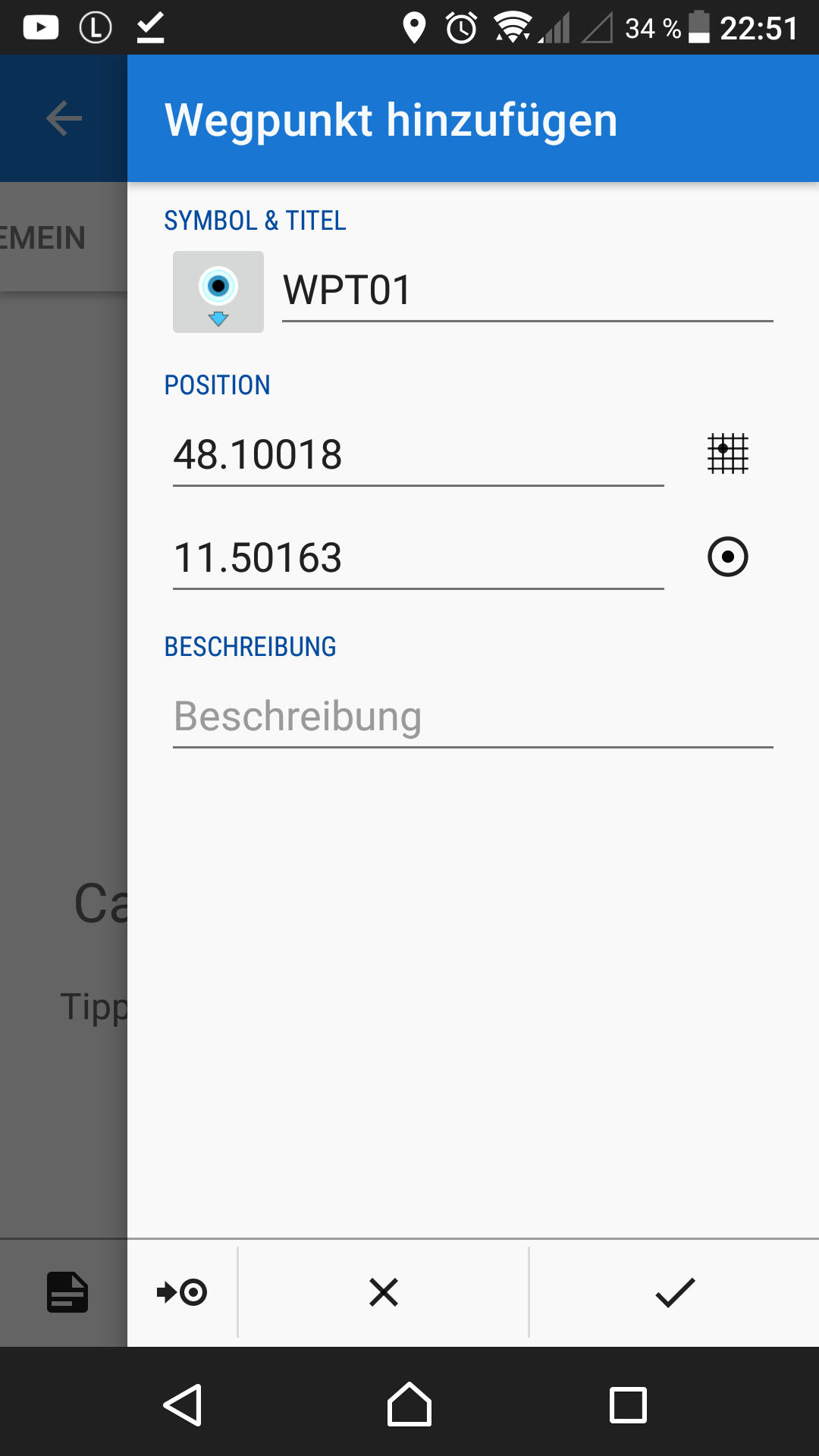819x1456 pixels.
Task: Edit the waypoint title WPT01
Action: 526,290
